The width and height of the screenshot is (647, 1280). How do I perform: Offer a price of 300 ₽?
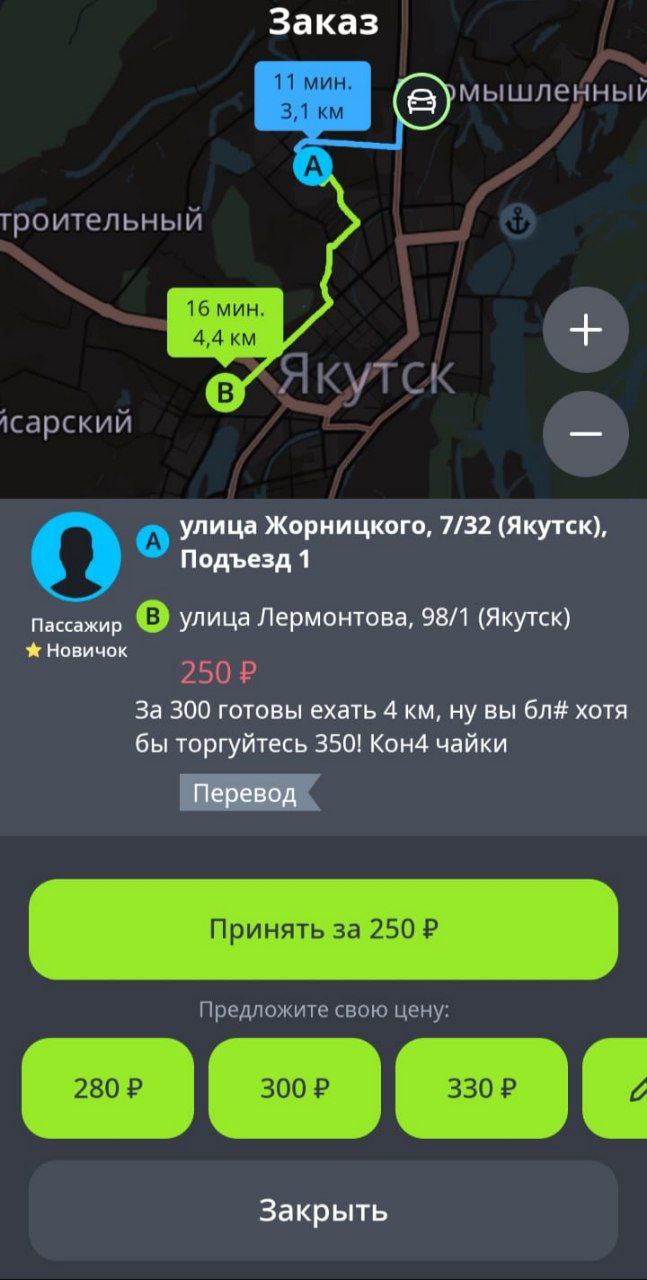click(294, 1088)
